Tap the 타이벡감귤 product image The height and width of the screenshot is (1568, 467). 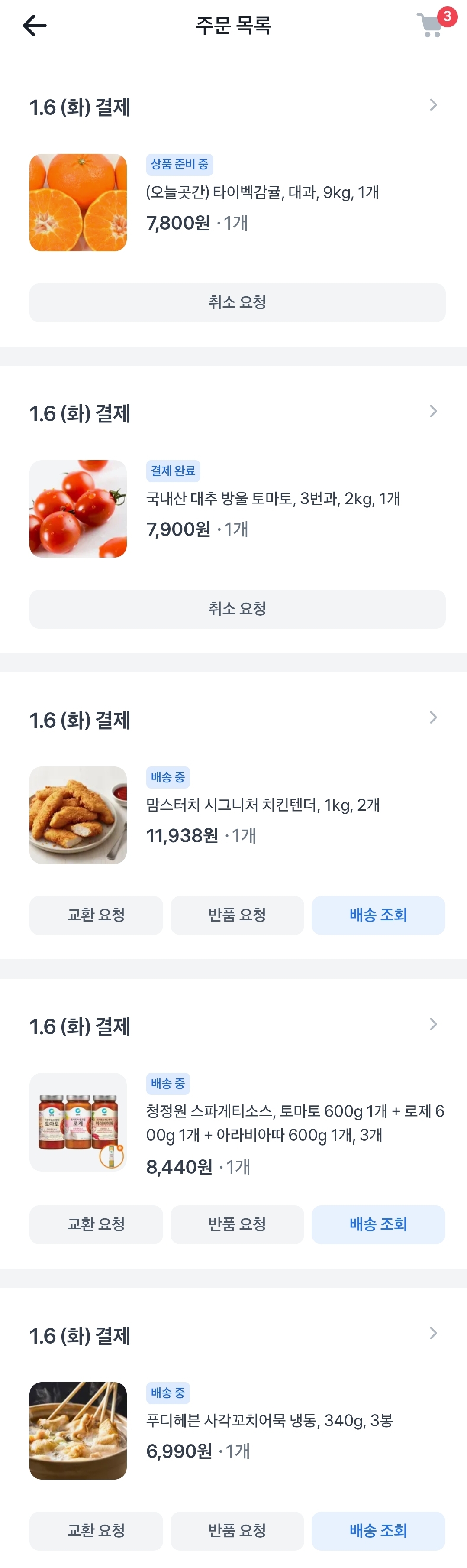(78, 203)
